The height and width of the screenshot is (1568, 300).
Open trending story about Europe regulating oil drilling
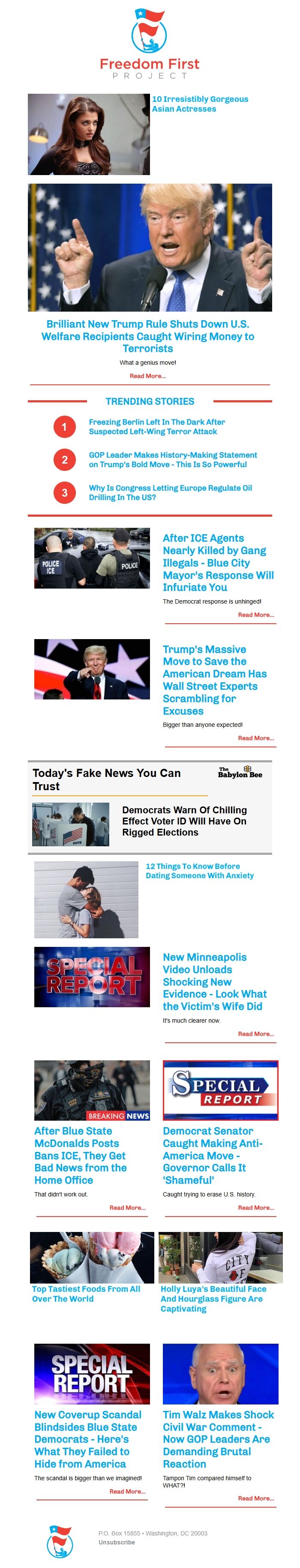pyautogui.click(x=170, y=492)
